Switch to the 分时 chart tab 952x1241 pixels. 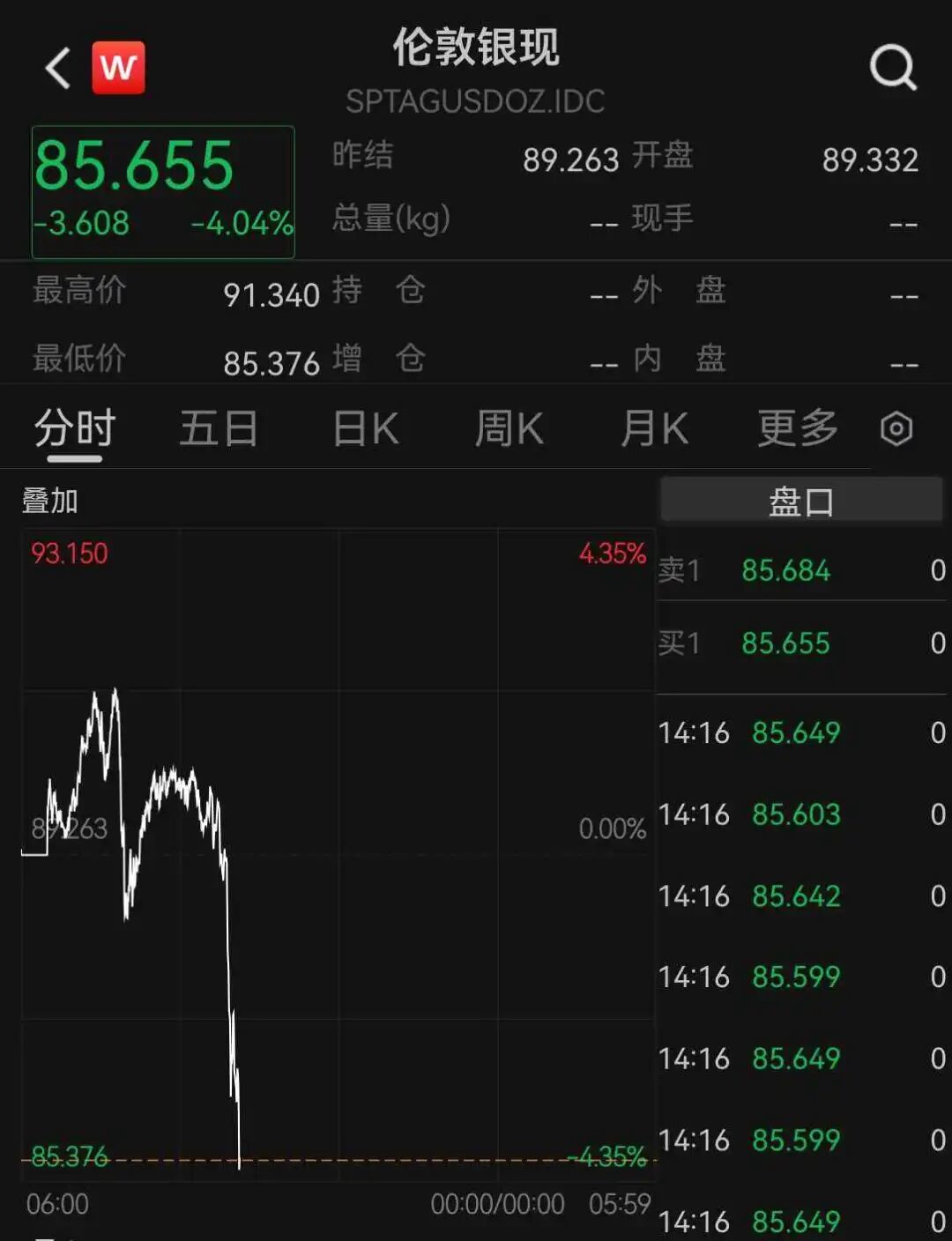(x=75, y=430)
